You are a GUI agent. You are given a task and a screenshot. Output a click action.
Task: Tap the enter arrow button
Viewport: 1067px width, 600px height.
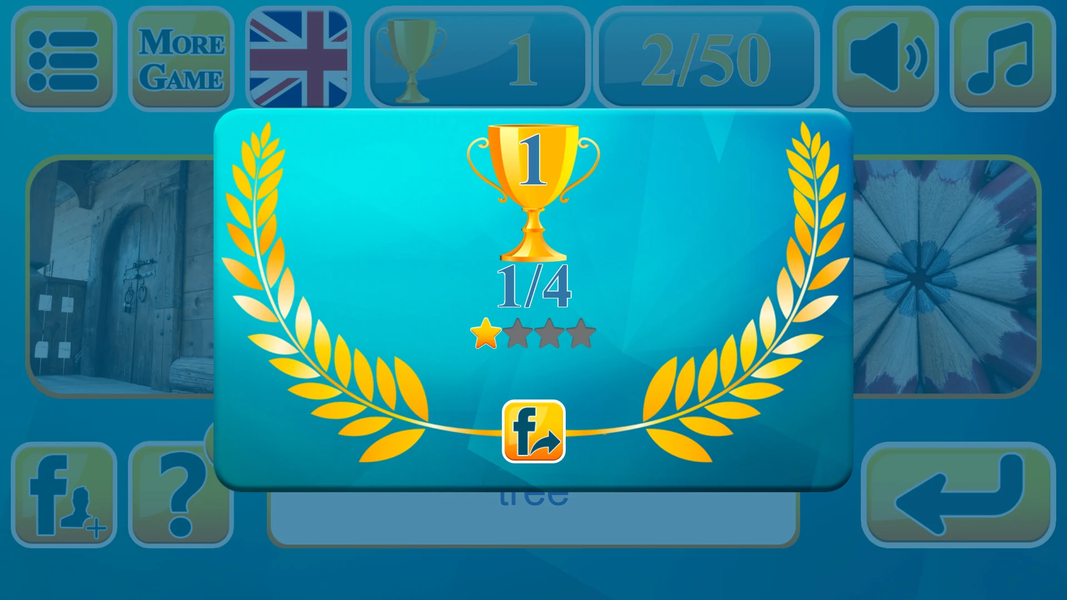coord(958,495)
